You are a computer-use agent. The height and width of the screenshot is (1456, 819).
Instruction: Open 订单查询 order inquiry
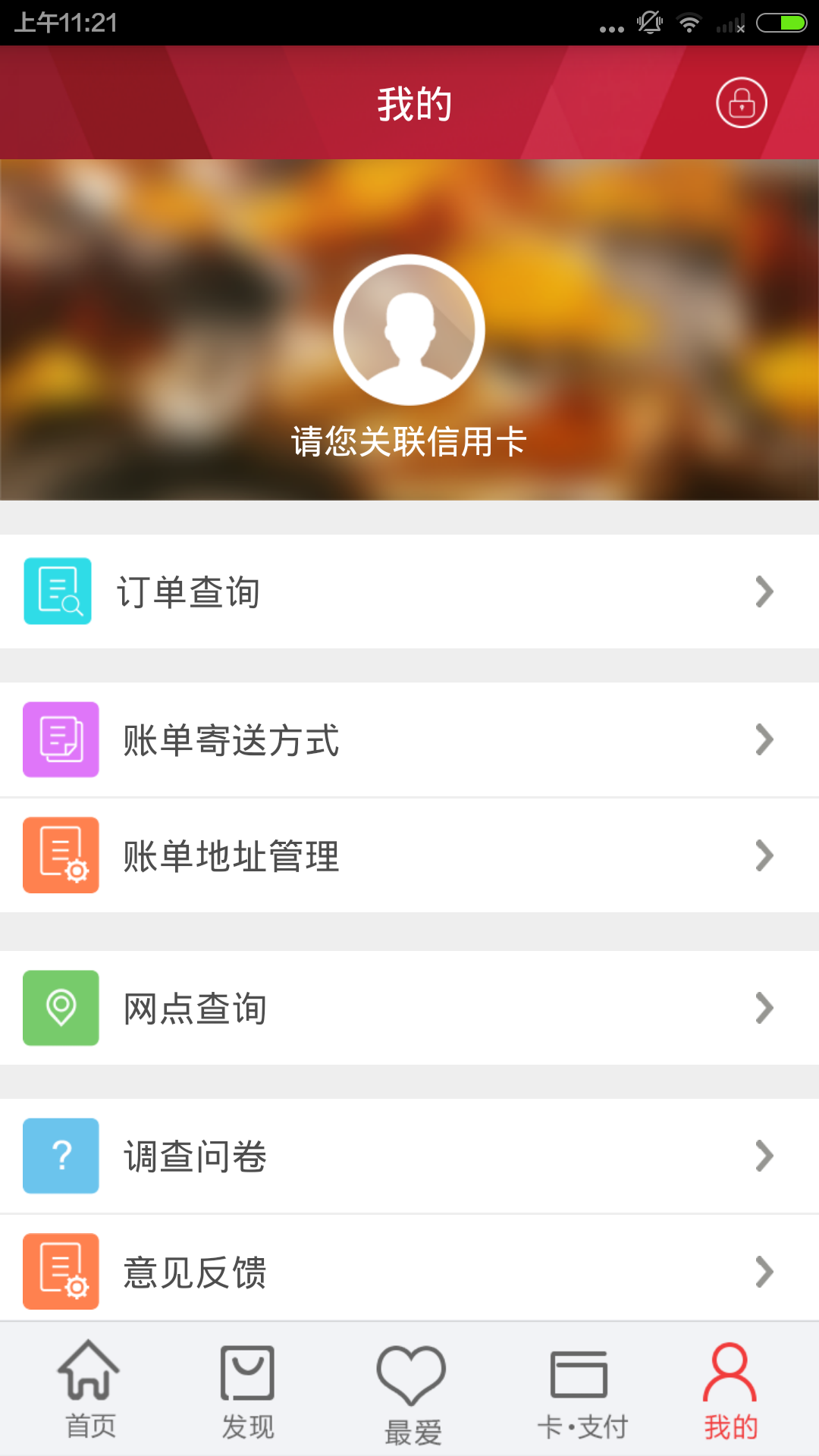[x=409, y=591]
